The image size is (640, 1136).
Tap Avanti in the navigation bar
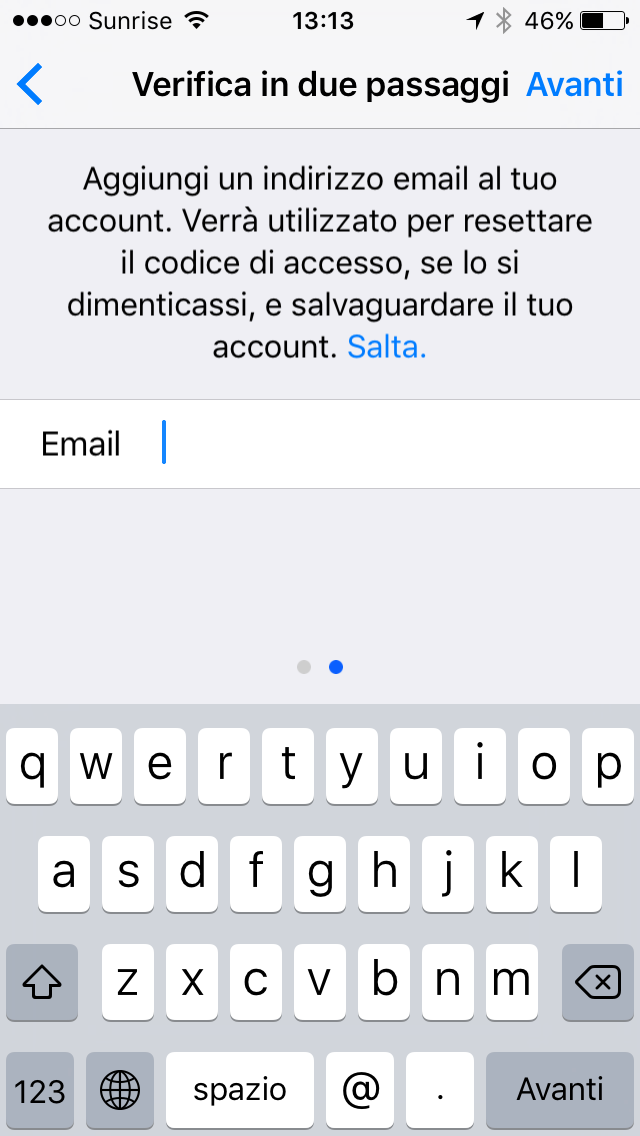tap(574, 85)
